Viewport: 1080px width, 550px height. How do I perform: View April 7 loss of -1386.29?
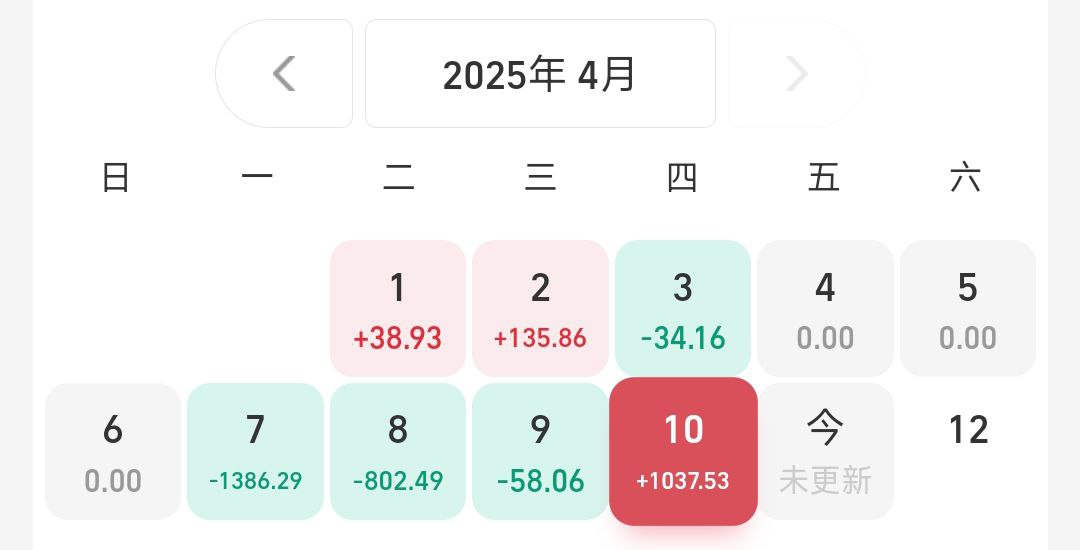pyautogui.click(x=255, y=451)
